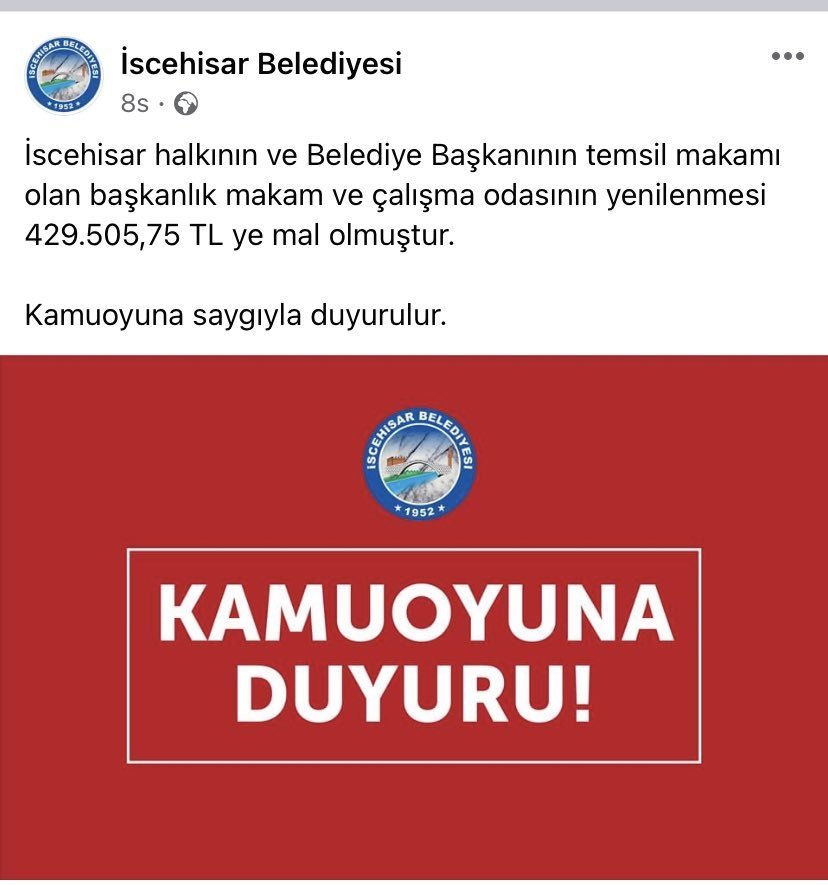828x885 pixels.
Task: Open the İscehisar Belediyesi page name
Action: (x=260, y=65)
